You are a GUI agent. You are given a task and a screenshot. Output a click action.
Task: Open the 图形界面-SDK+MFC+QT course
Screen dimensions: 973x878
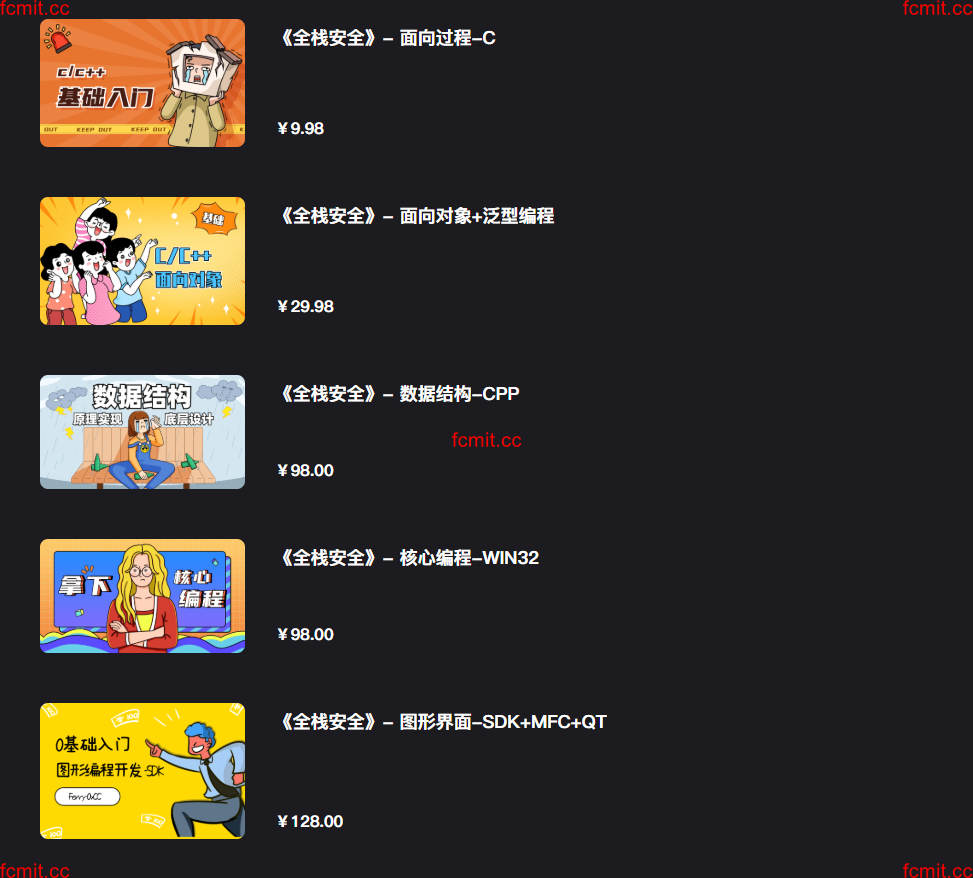pos(443,722)
